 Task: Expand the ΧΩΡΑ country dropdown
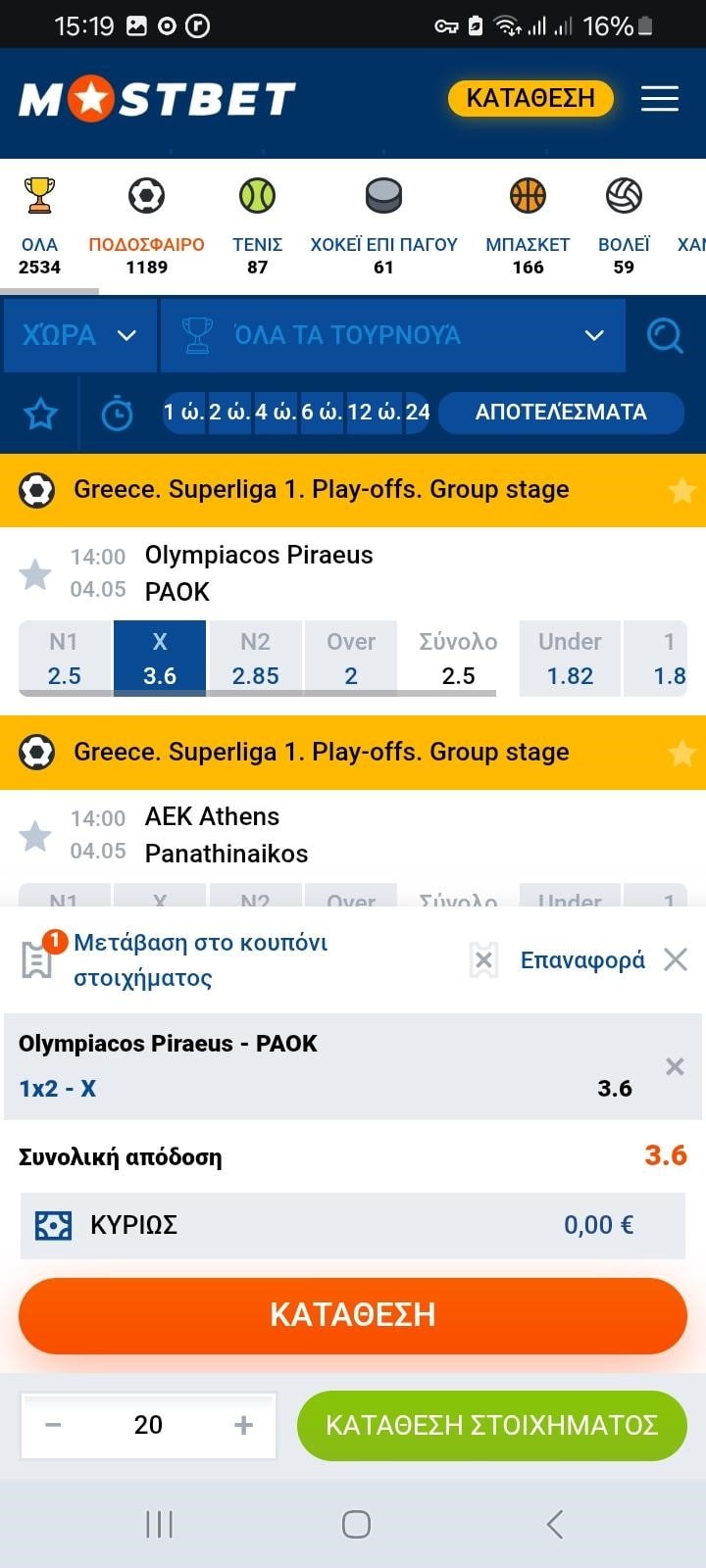(79, 335)
